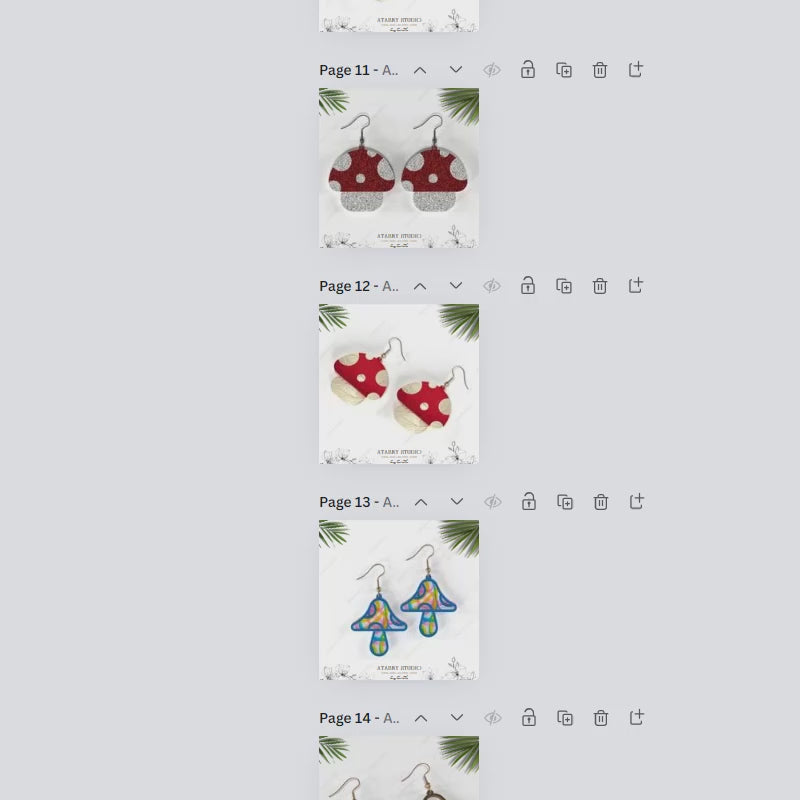Delete Page 12

coord(600,286)
